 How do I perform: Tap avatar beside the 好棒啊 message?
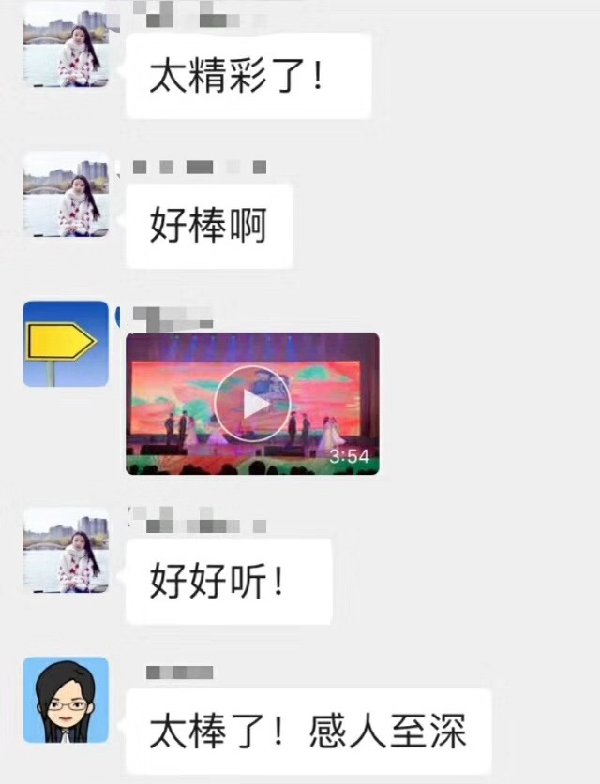tap(66, 194)
